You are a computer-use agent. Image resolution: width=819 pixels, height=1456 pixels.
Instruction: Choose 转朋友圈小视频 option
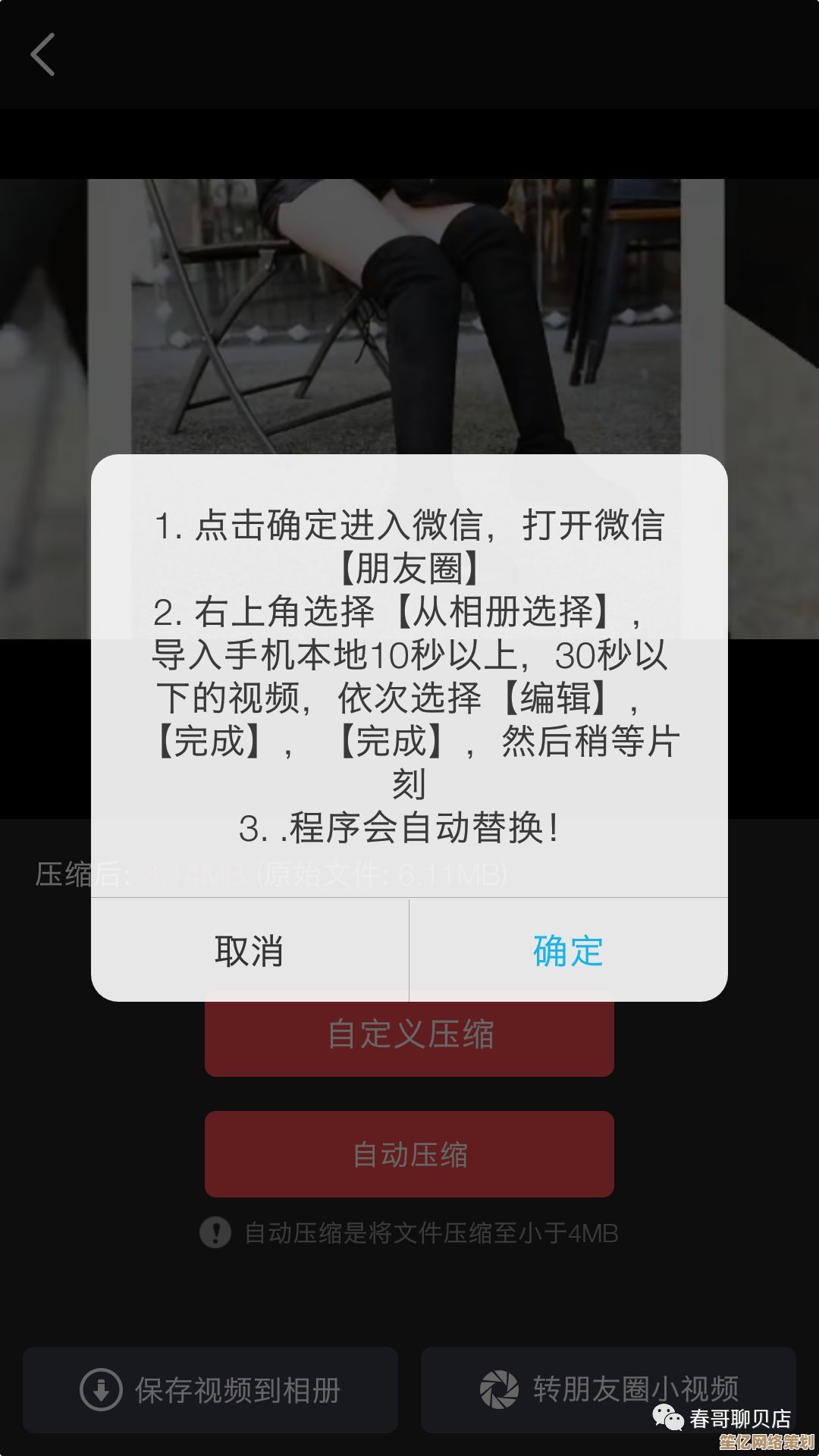[608, 1389]
